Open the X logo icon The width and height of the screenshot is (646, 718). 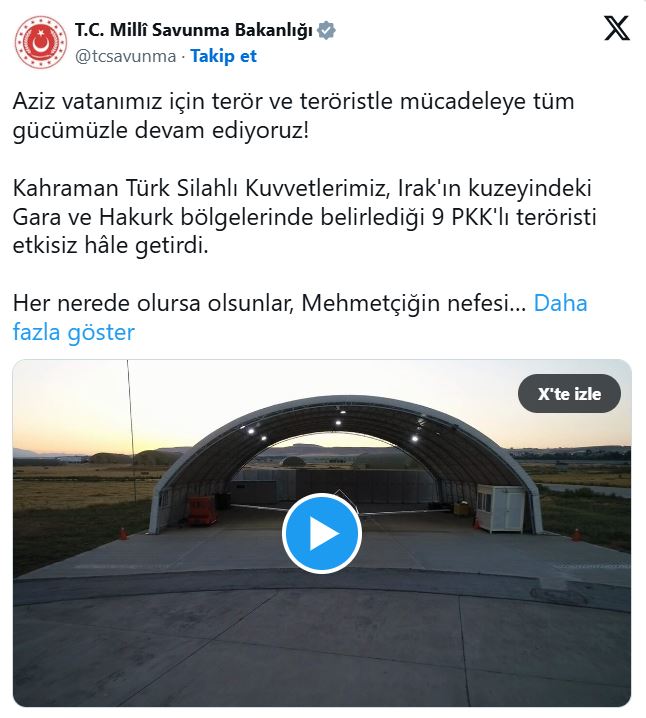pos(617,28)
